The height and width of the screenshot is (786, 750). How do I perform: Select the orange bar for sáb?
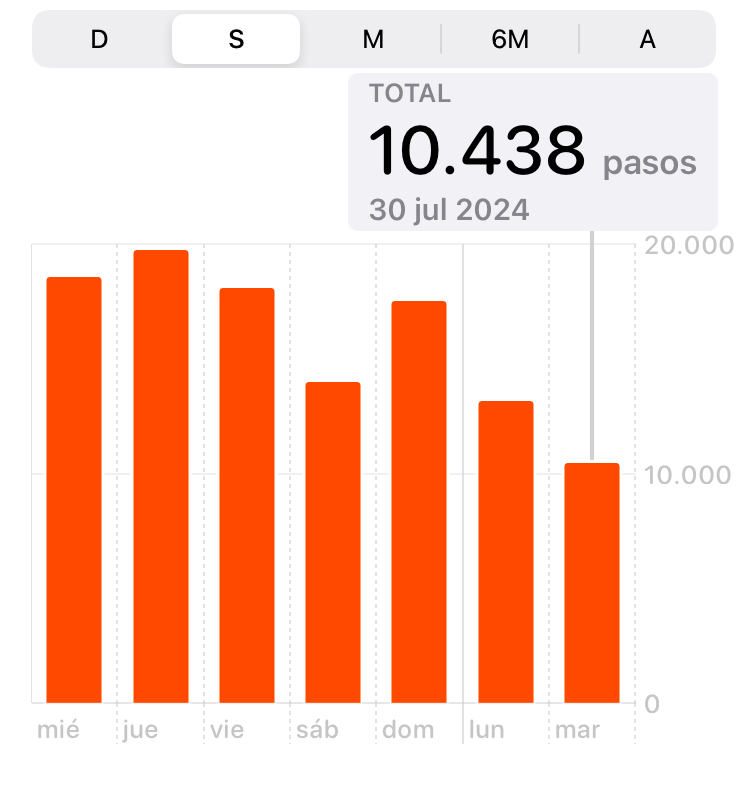pos(333,542)
